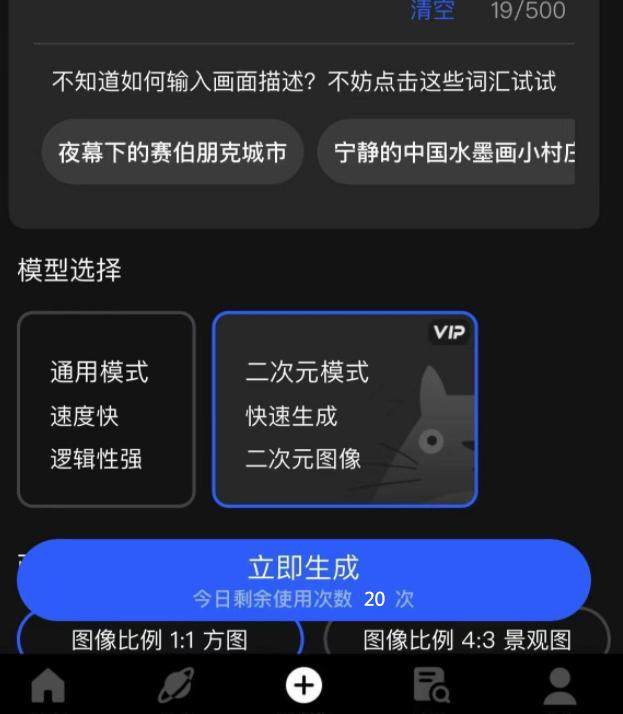Pick the VIP 二次元模式 model card
Screen dimensions: 623x714
coord(344,409)
